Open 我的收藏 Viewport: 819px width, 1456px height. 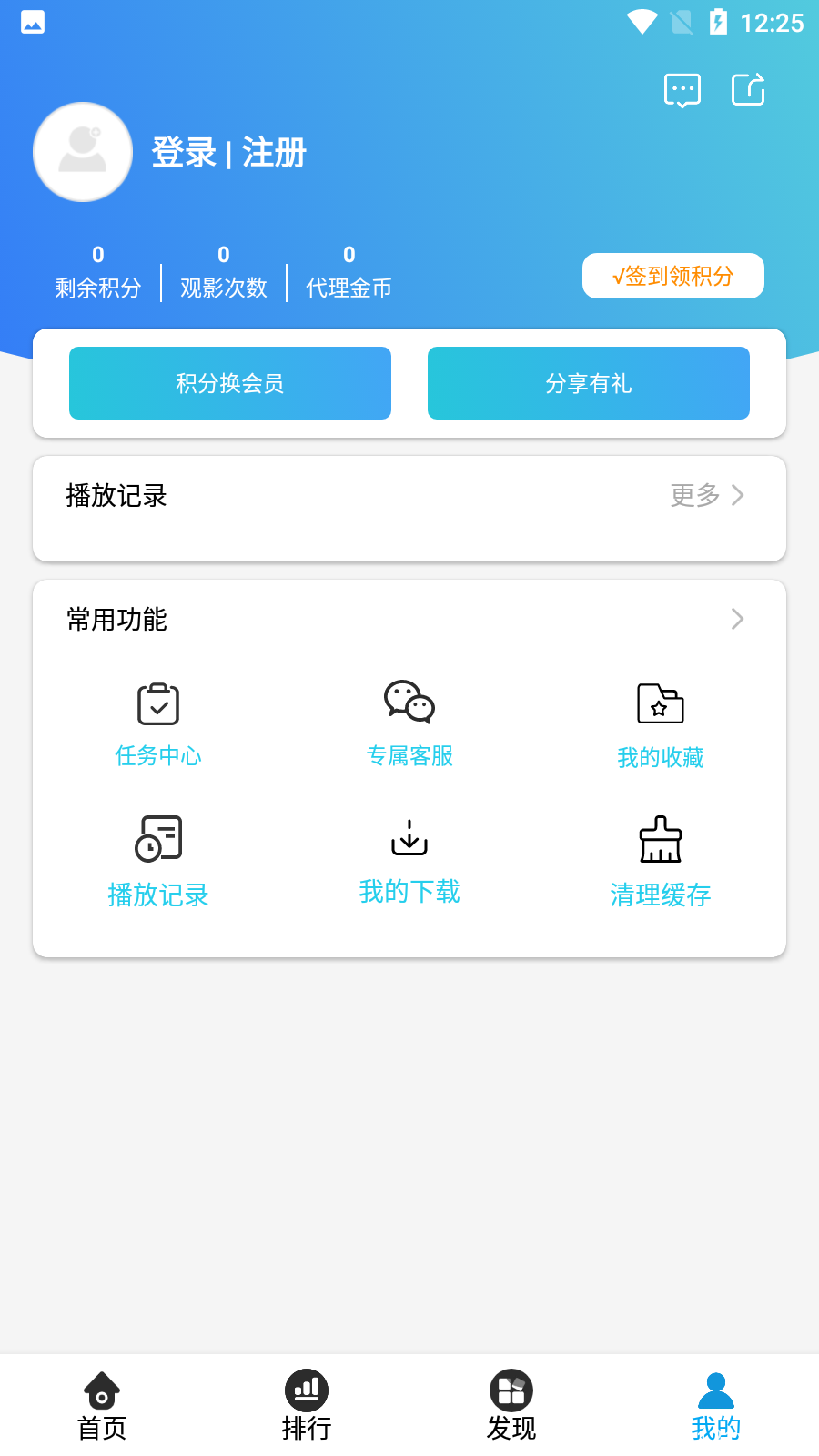click(x=661, y=725)
